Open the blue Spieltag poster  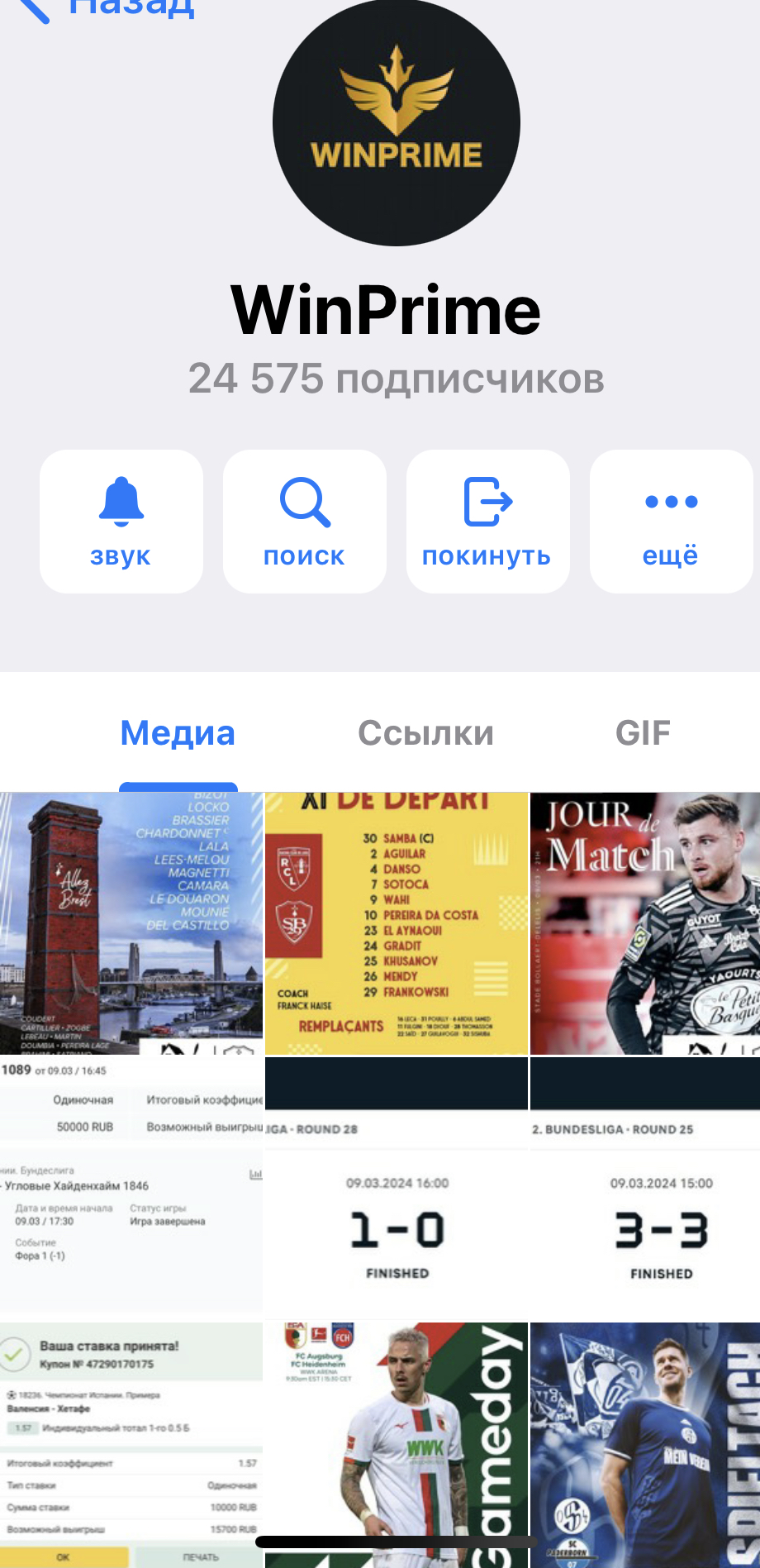(645, 1445)
